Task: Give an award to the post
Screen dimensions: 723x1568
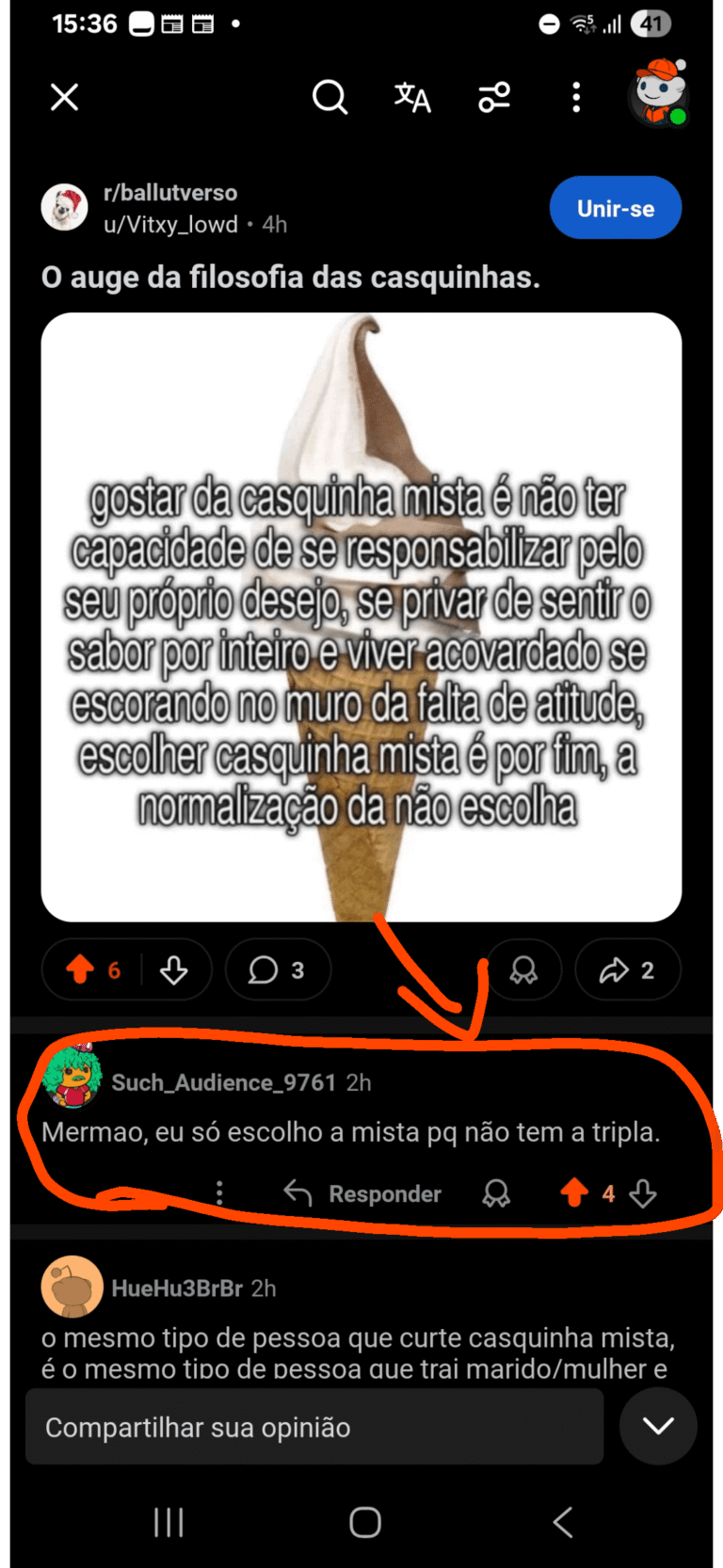Action: point(523,969)
